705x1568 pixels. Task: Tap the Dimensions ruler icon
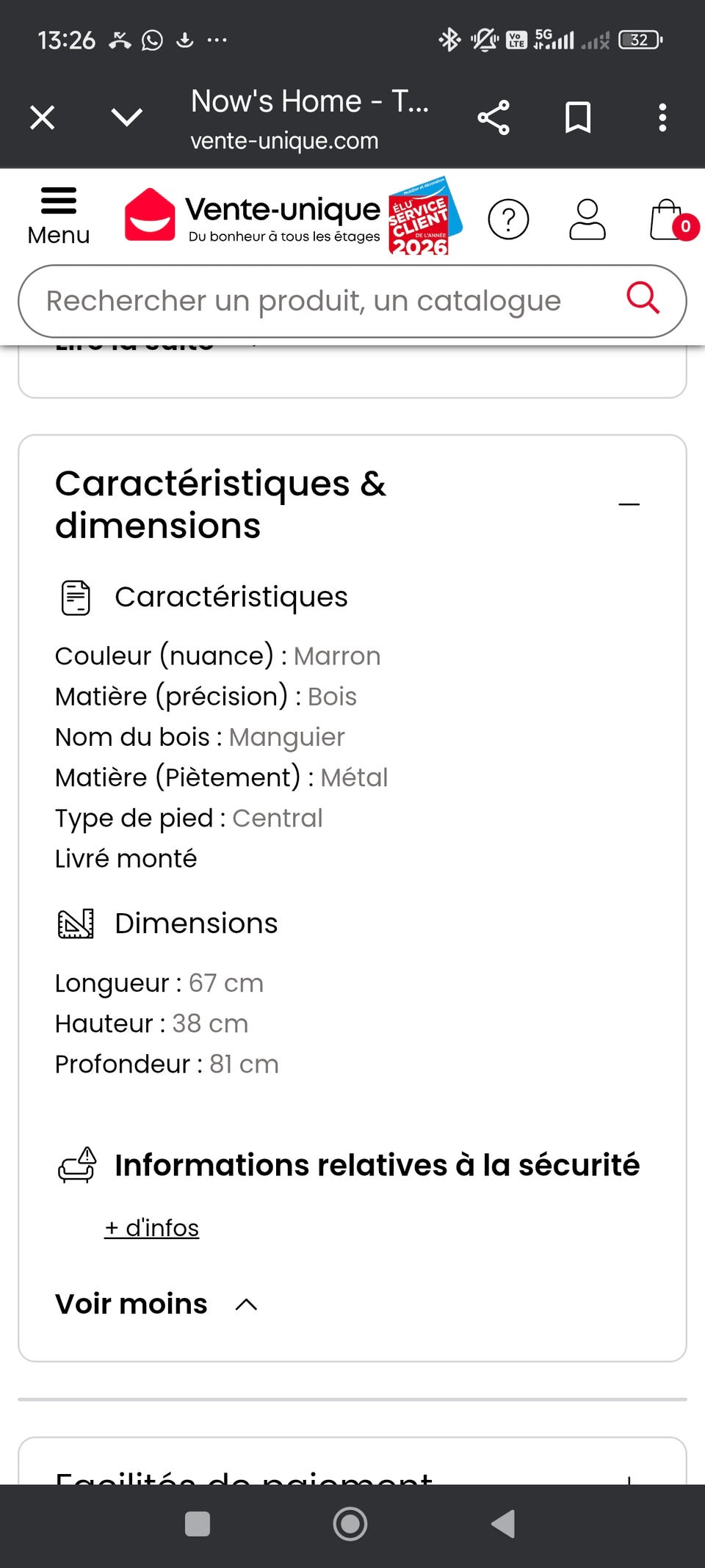point(76,923)
